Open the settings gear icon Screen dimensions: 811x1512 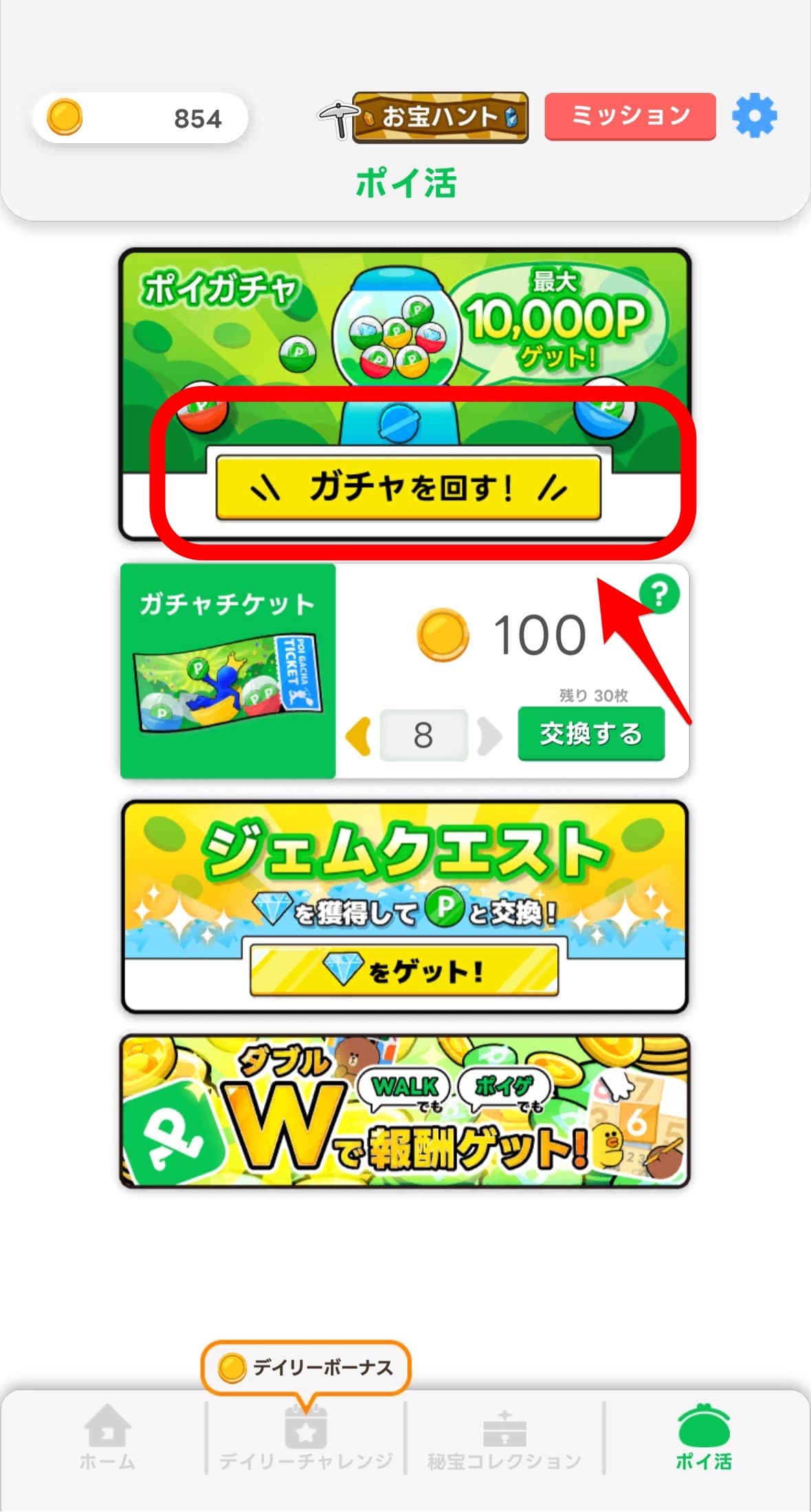[x=754, y=116]
